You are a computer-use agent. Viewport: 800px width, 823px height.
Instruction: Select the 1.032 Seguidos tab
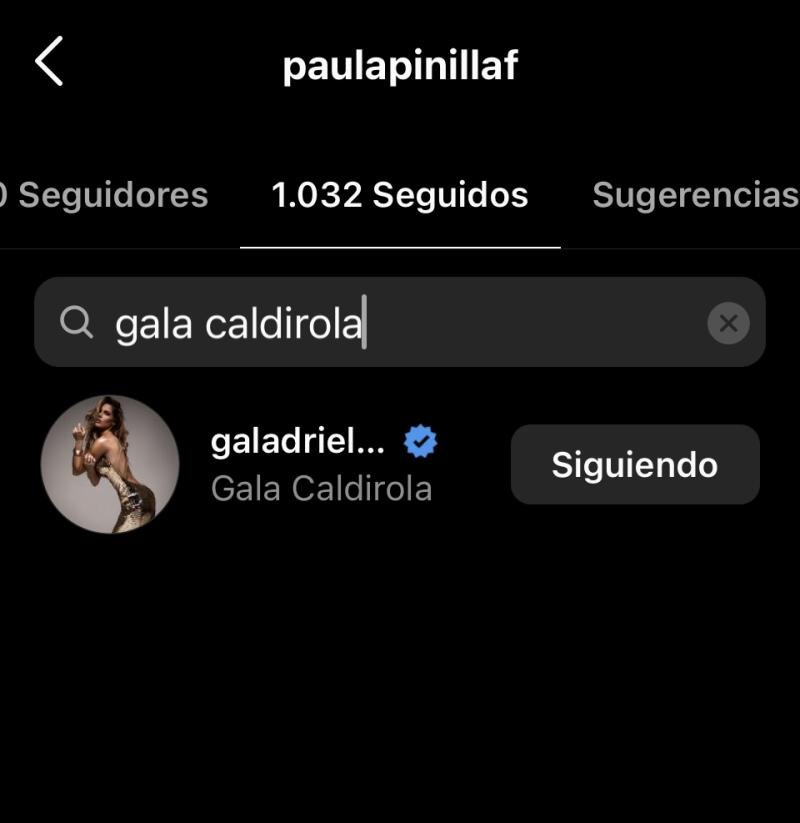(x=398, y=195)
